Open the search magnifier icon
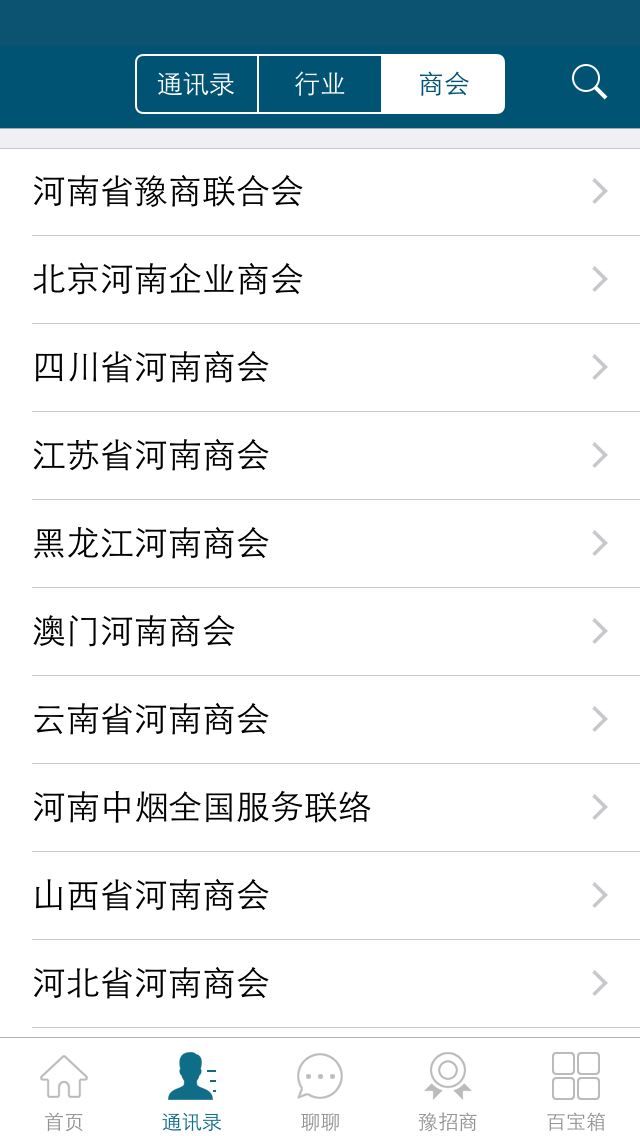The width and height of the screenshot is (640, 1136). coord(589,82)
